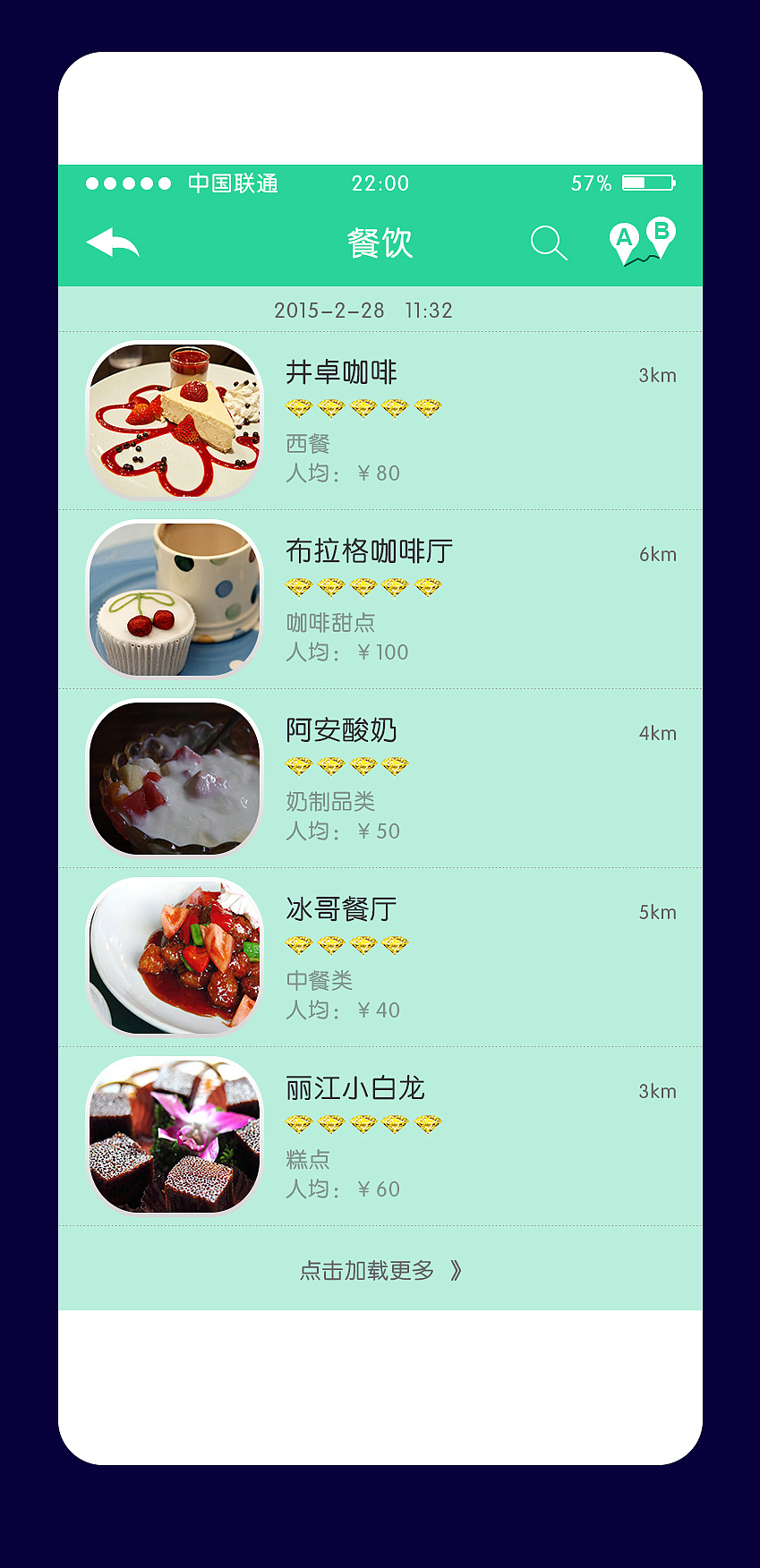The image size is (760, 1568).
Task: Select the 餐饮 title in the header
Action: point(380,242)
